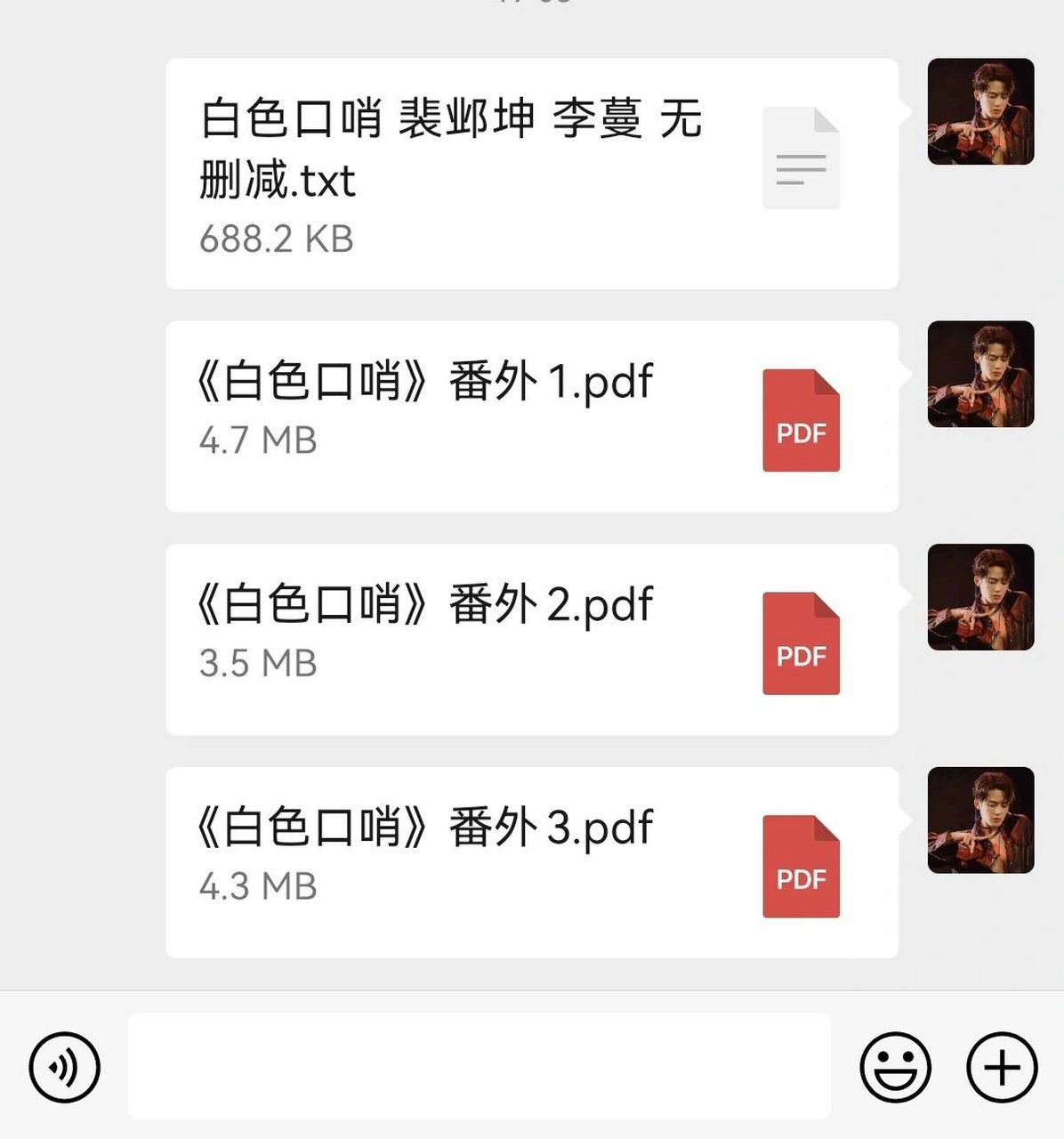
Task: Click the text document icon on the txt file
Action: pos(800,158)
